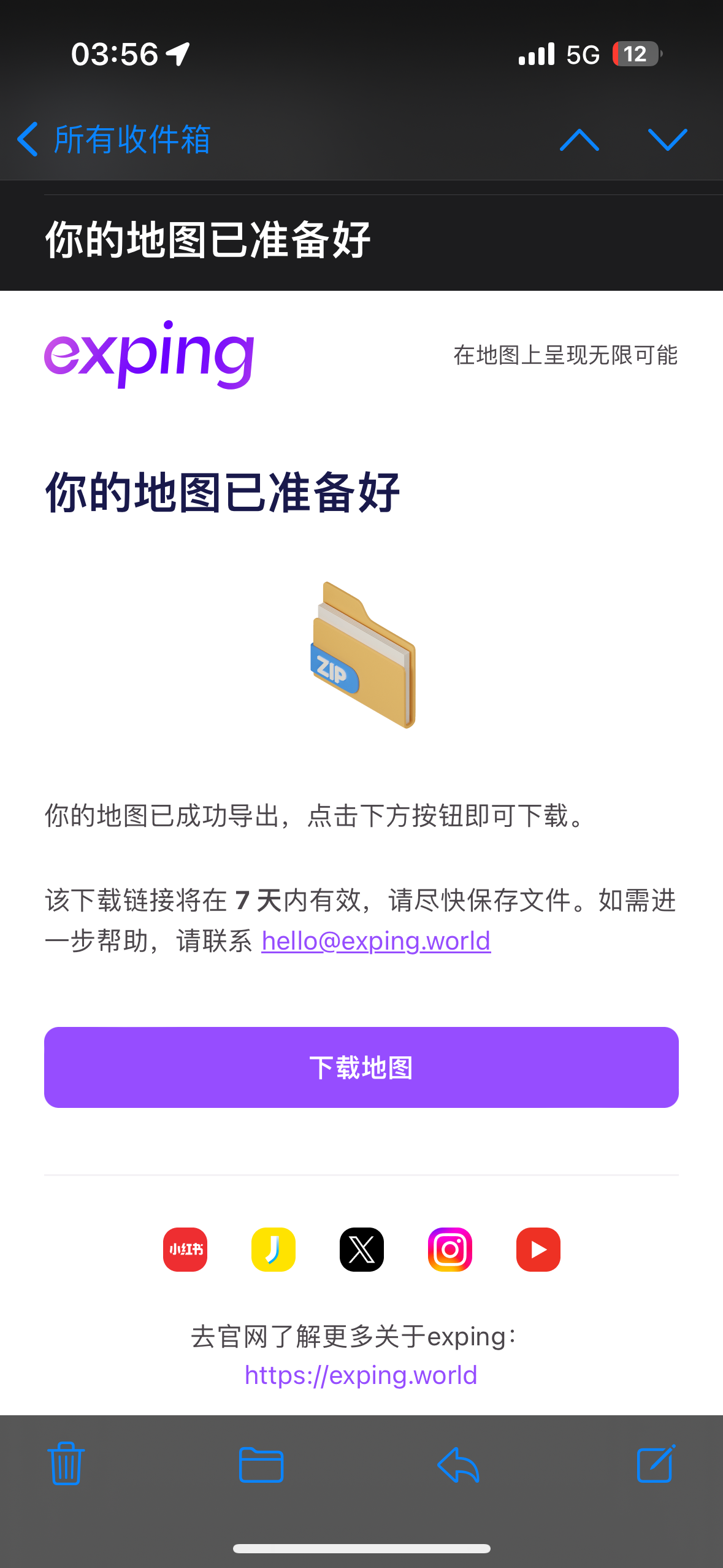Tap the 下载地图 button
Viewport: 723px width, 1568px height.
[x=361, y=1067]
